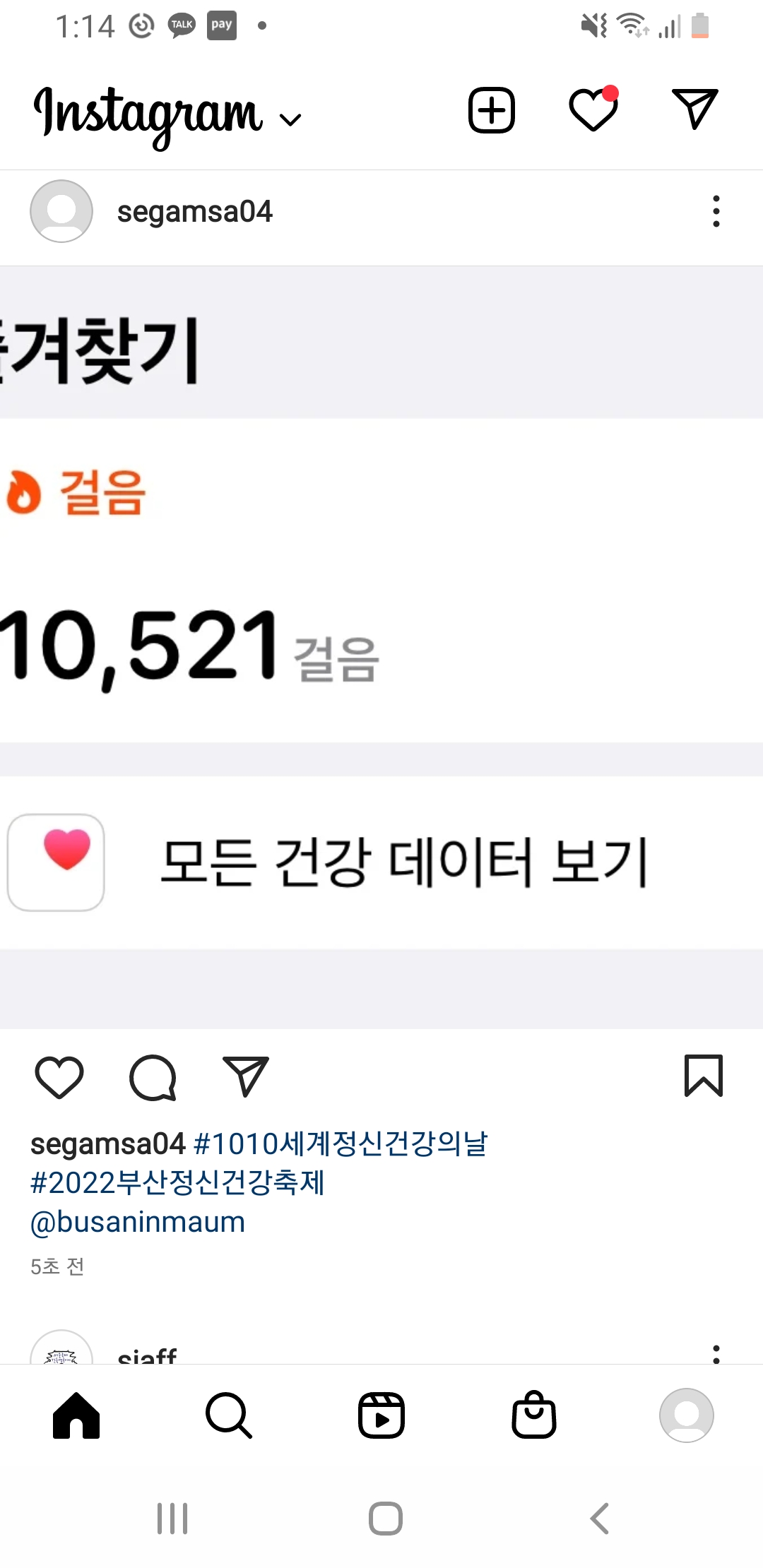763x1568 pixels.
Task: Open the @busaninmaum mention
Action: [138, 1222]
